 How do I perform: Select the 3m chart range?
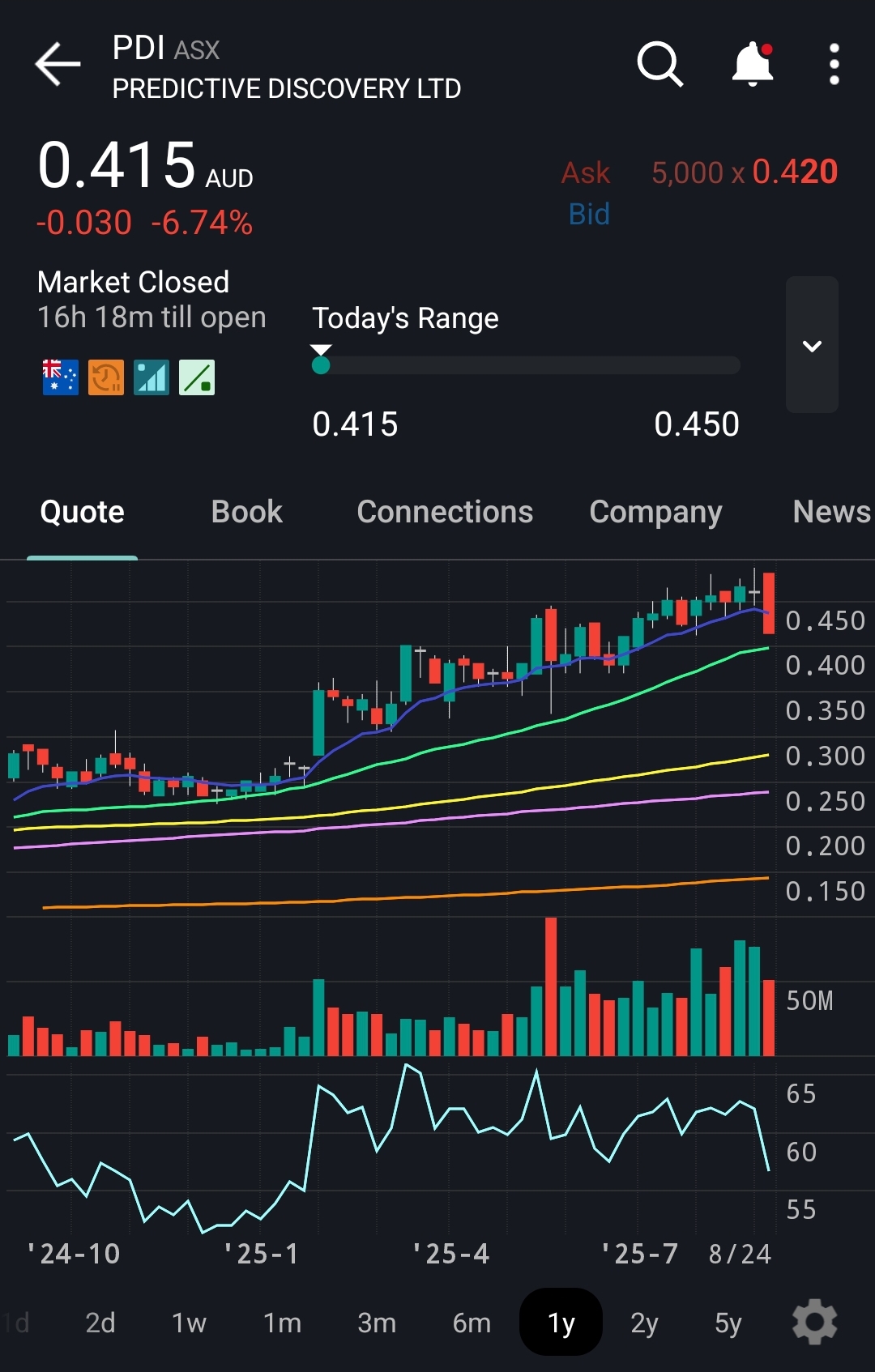pyautogui.click(x=377, y=1323)
